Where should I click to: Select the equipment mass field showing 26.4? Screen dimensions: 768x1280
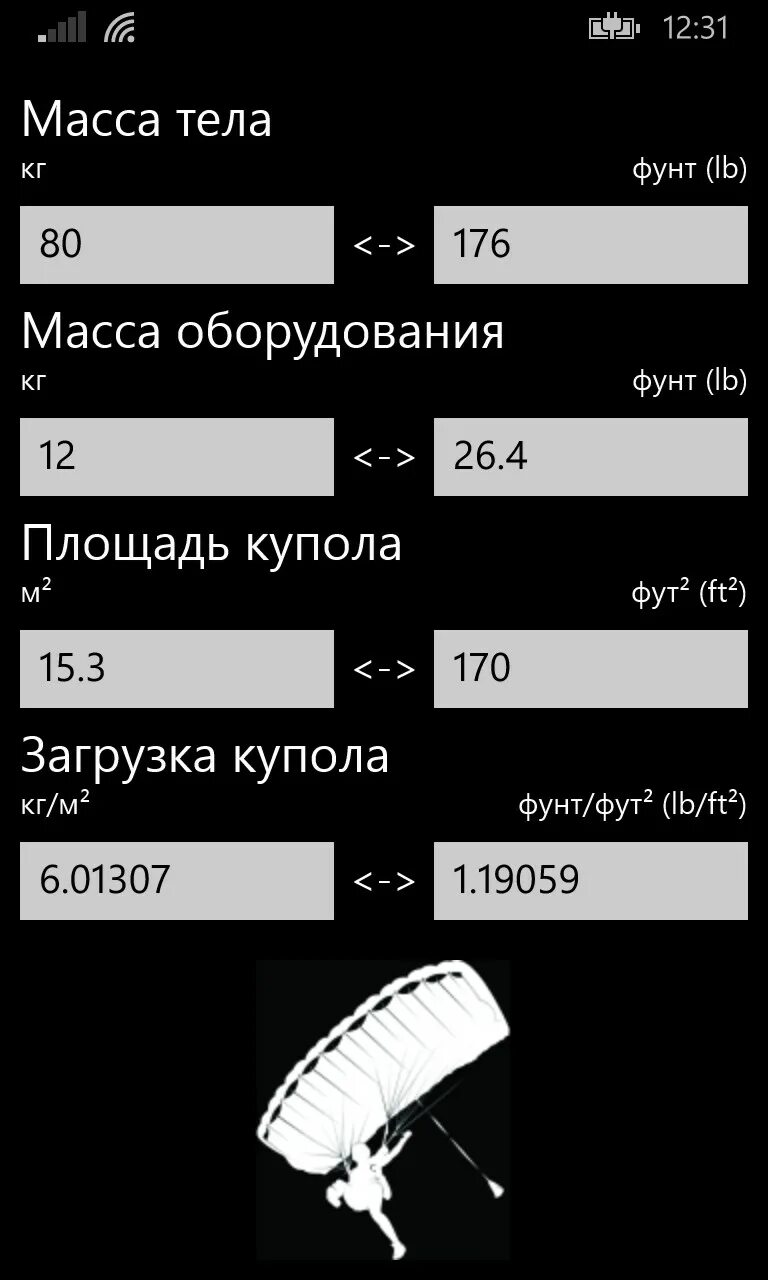591,457
